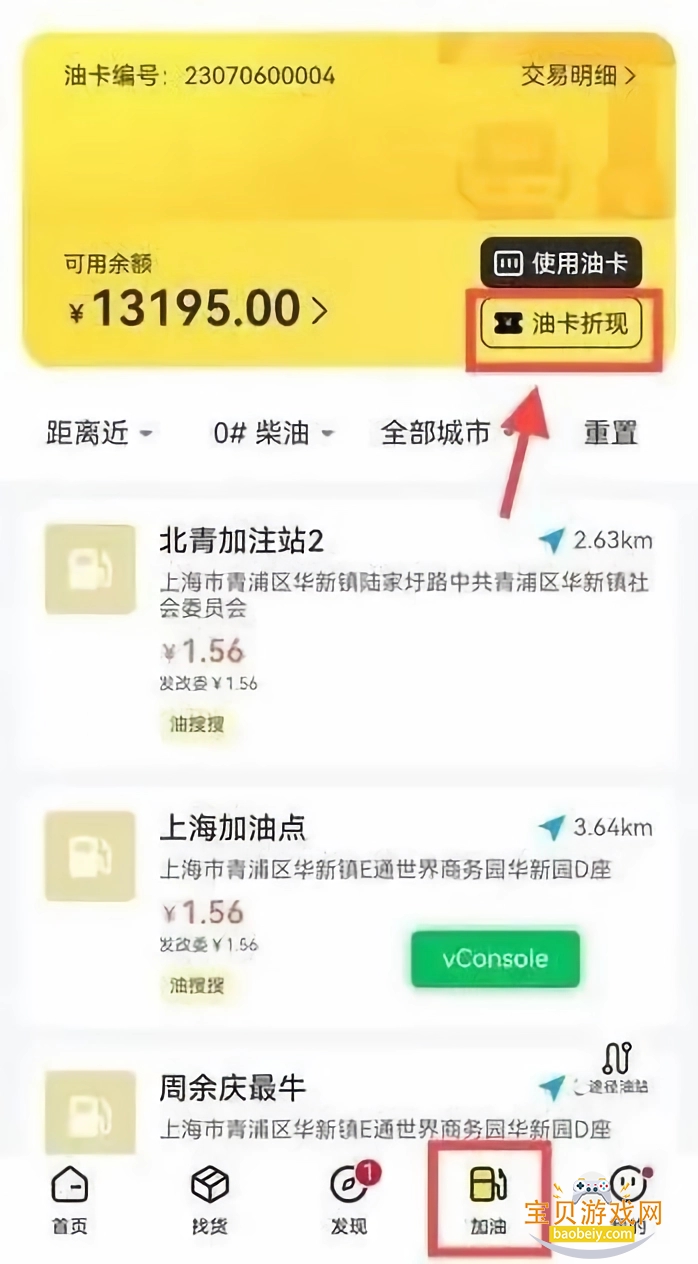
Task: Switch to the 加油 tab
Action: pyautogui.click(x=489, y=1200)
